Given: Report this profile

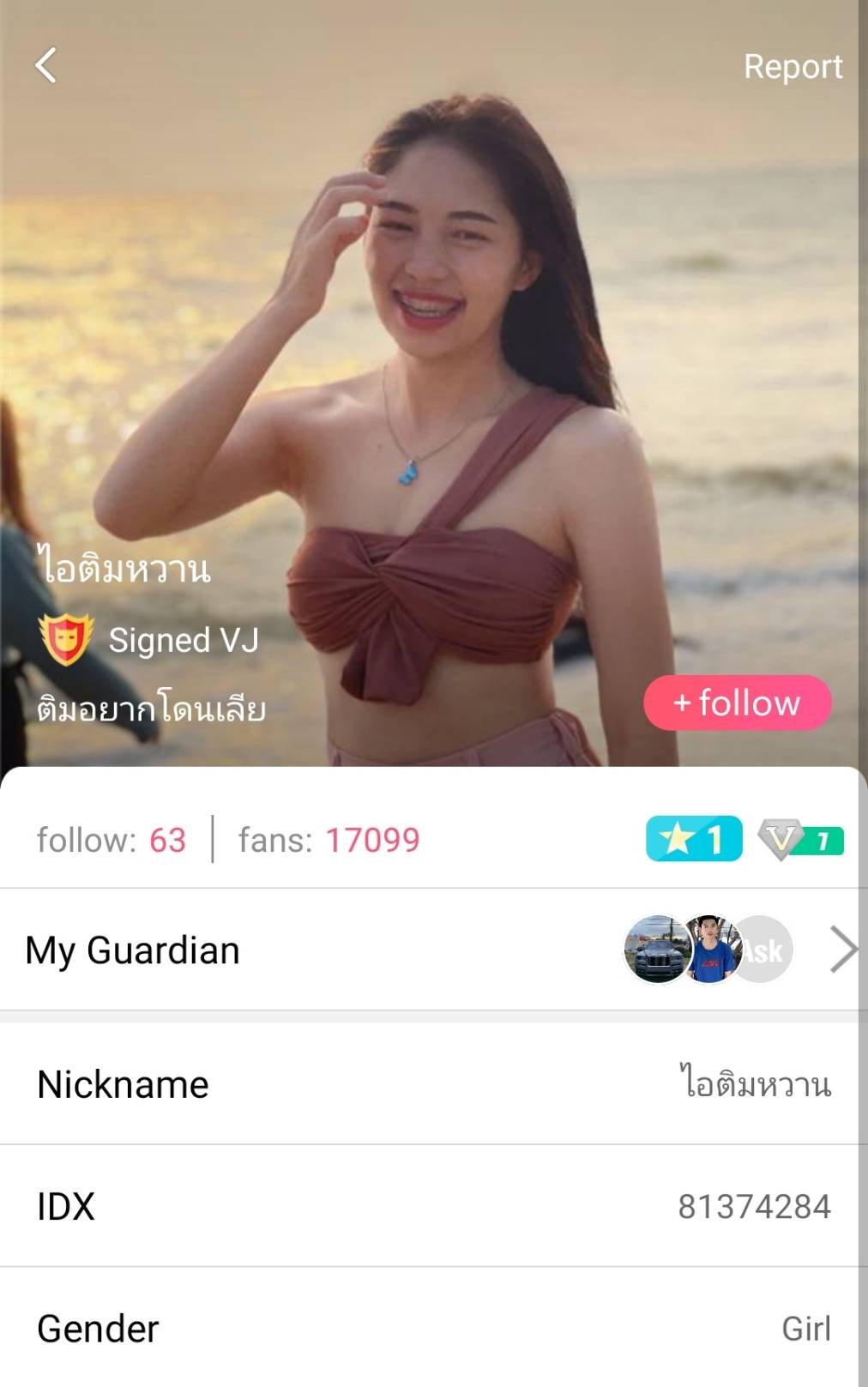Looking at the screenshot, I should 792,67.
